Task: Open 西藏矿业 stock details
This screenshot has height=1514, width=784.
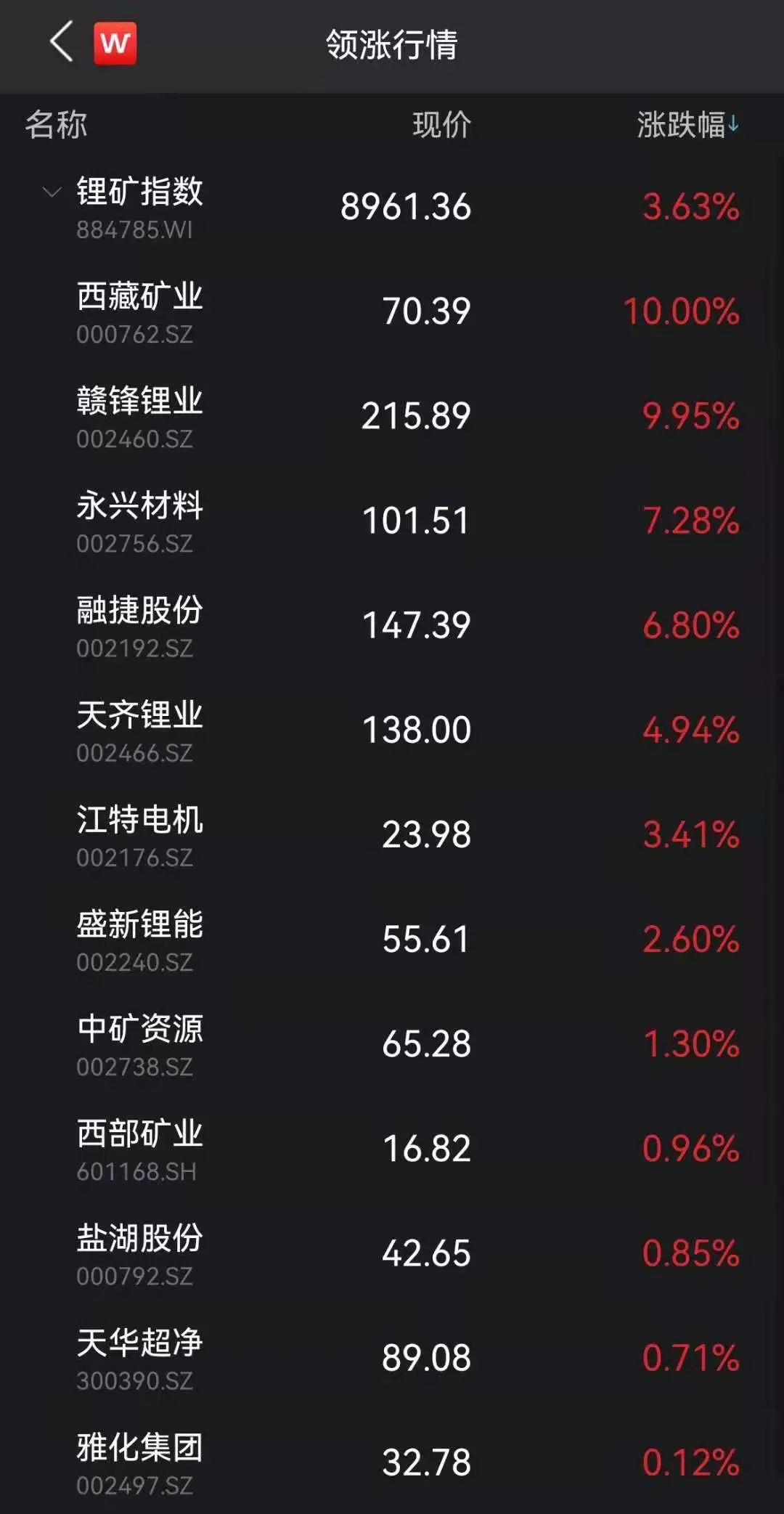Action: [139, 311]
